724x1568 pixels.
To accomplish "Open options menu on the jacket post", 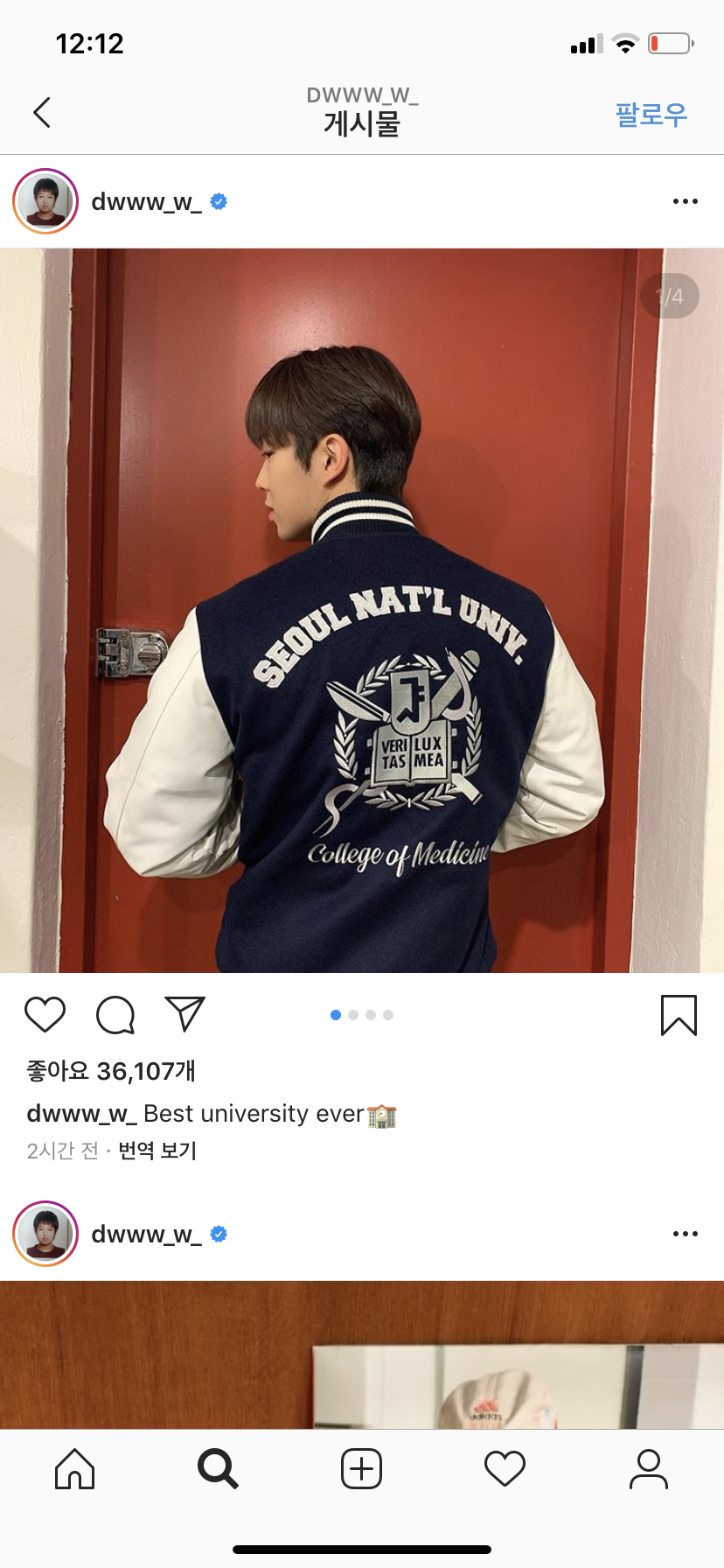I will (x=685, y=201).
